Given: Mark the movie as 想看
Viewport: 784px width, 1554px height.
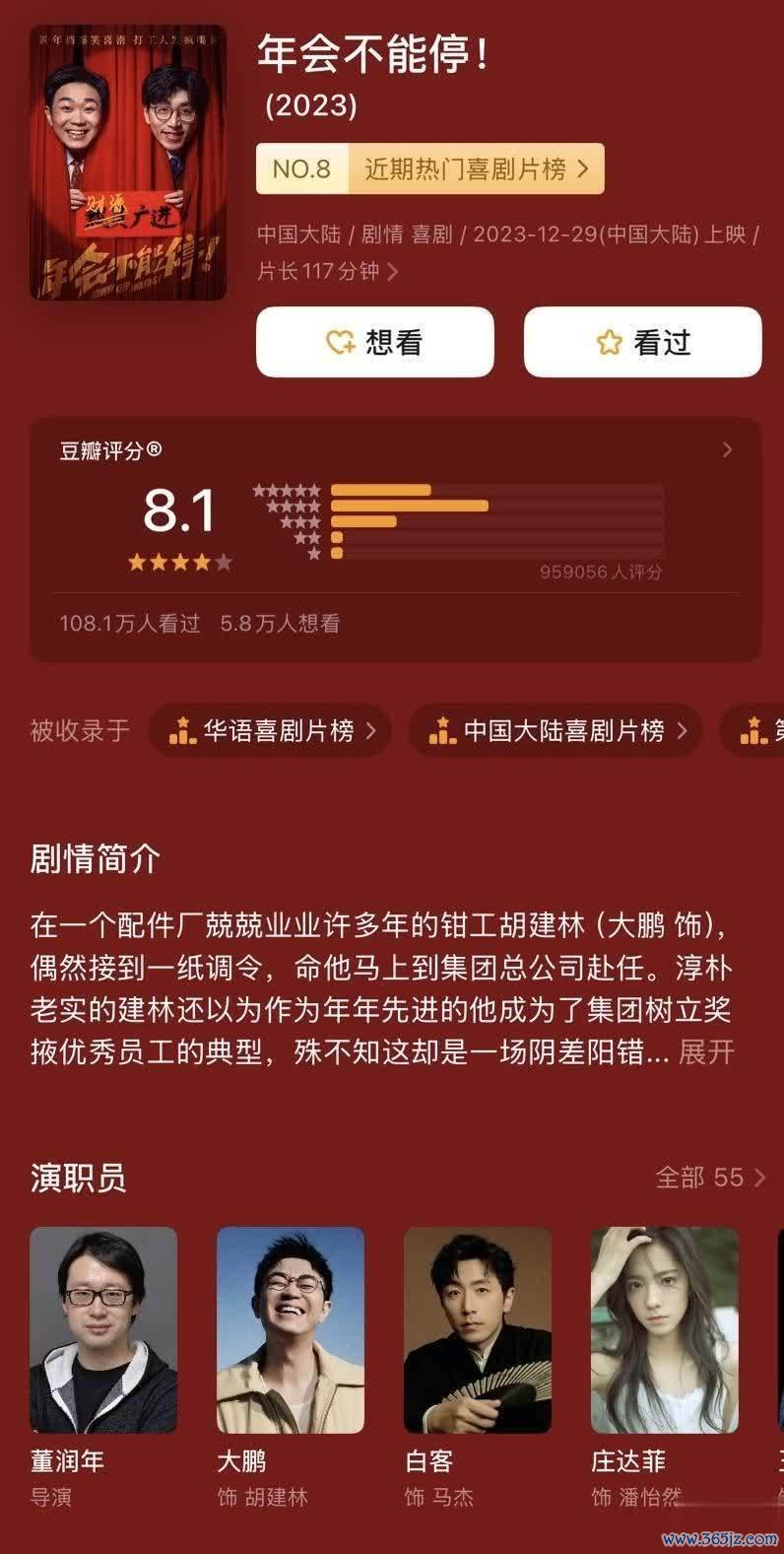Looking at the screenshot, I should pyautogui.click(x=374, y=342).
